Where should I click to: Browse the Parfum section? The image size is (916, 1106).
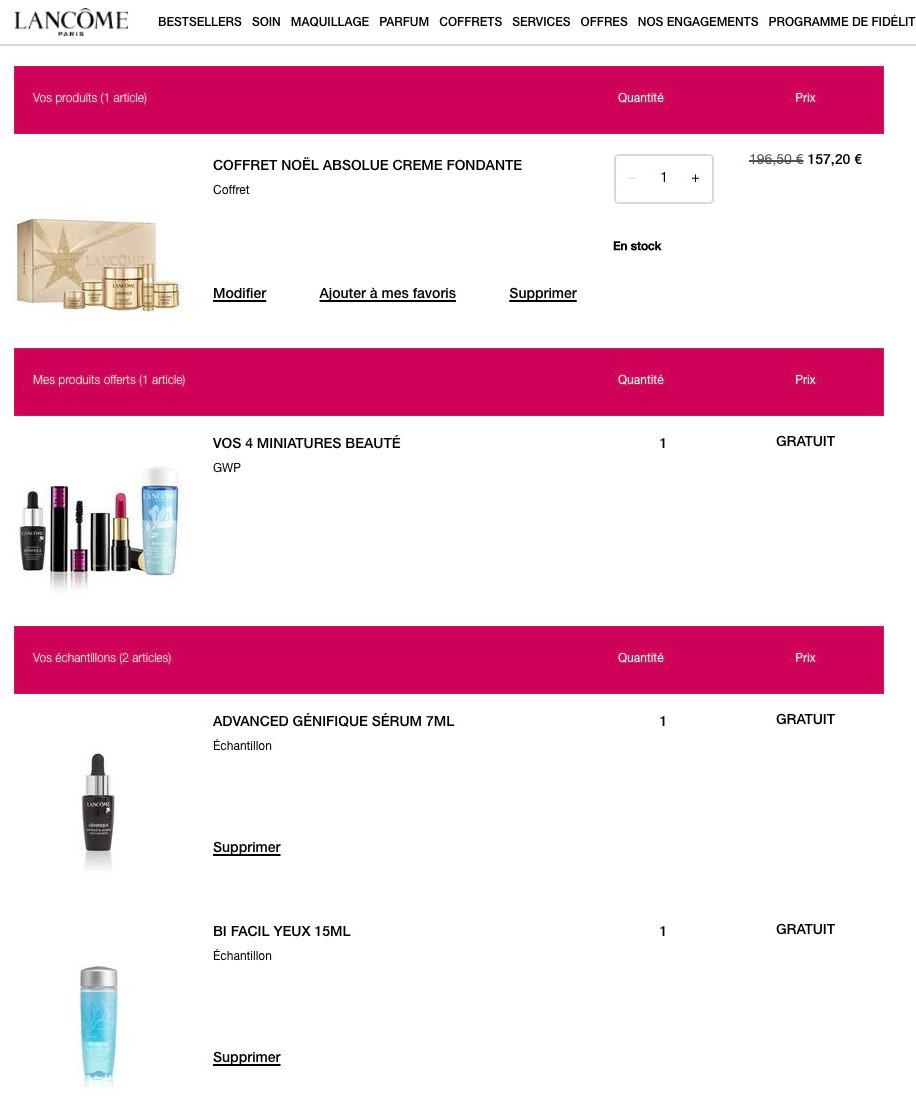[404, 22]
